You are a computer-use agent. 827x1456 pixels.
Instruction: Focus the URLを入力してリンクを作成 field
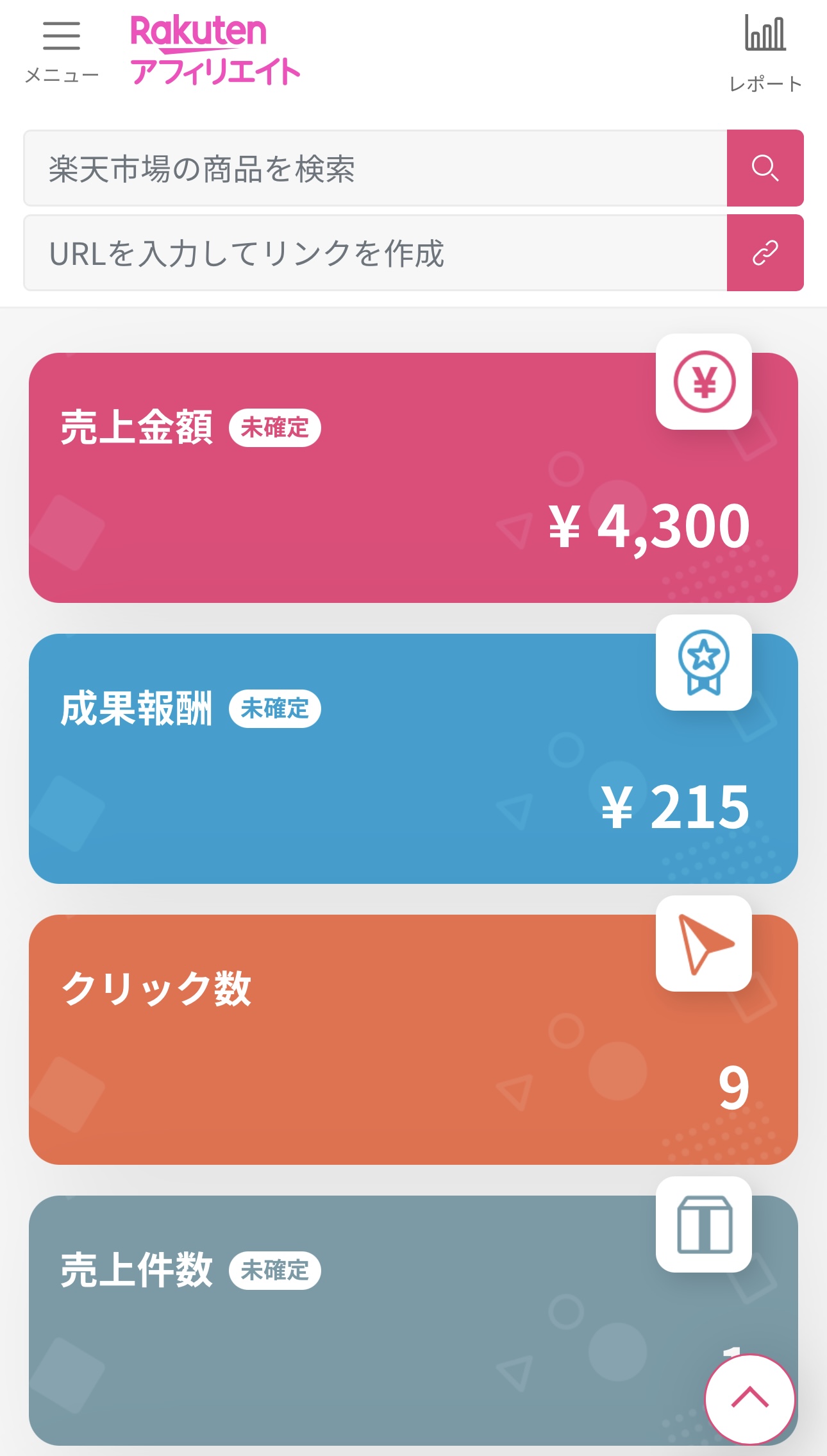[375, 253]
